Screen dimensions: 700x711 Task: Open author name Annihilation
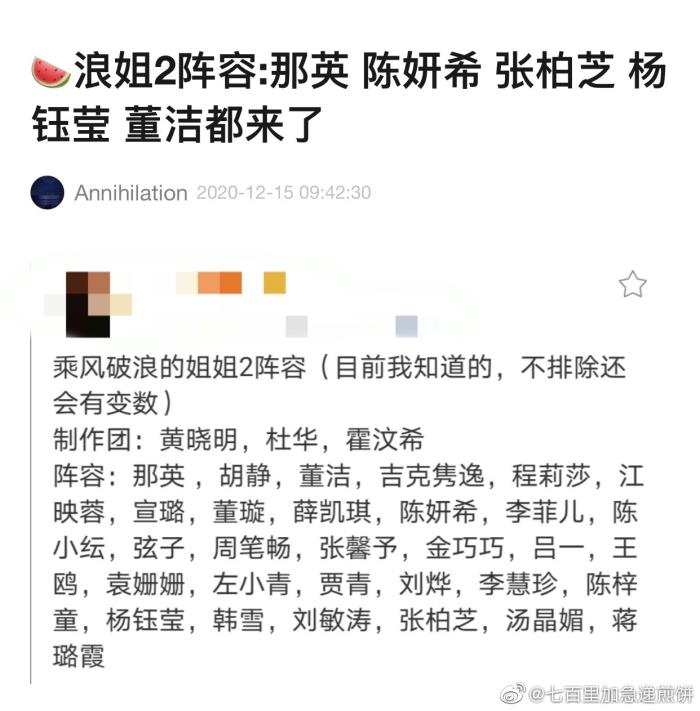[130, 193]
